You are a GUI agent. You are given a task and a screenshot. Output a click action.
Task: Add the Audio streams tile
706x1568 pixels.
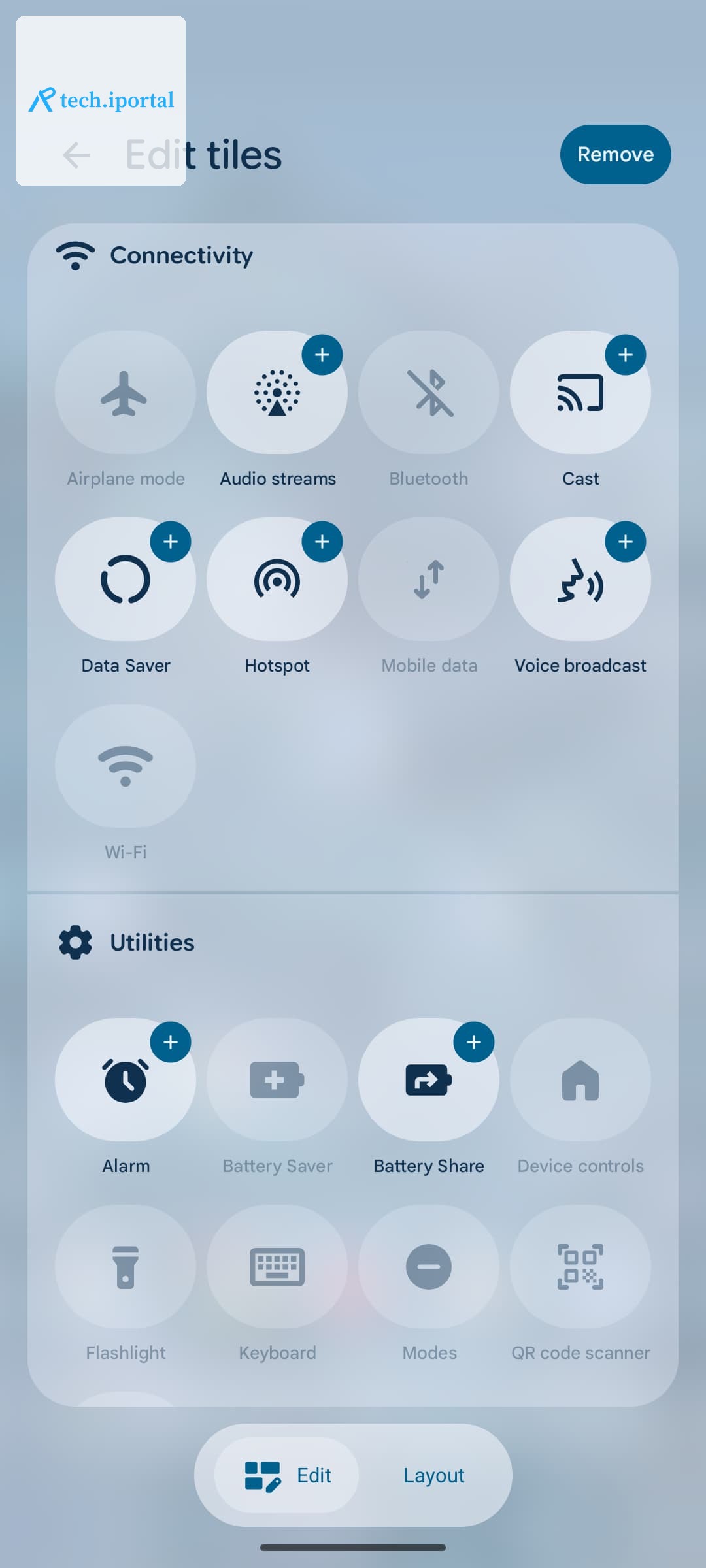point(322,355)
